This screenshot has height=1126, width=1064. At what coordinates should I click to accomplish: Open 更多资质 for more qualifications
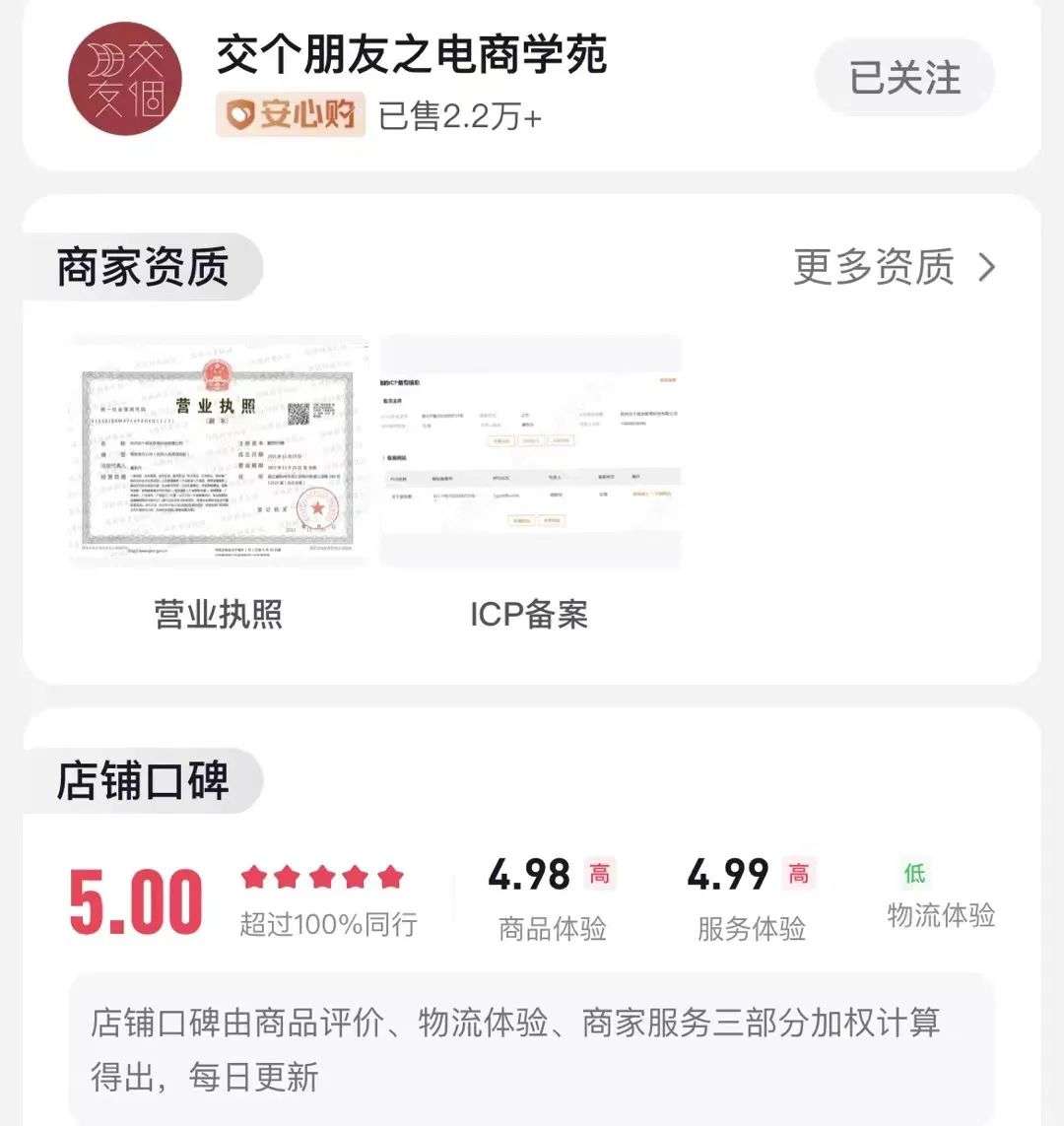coord(895,267)
